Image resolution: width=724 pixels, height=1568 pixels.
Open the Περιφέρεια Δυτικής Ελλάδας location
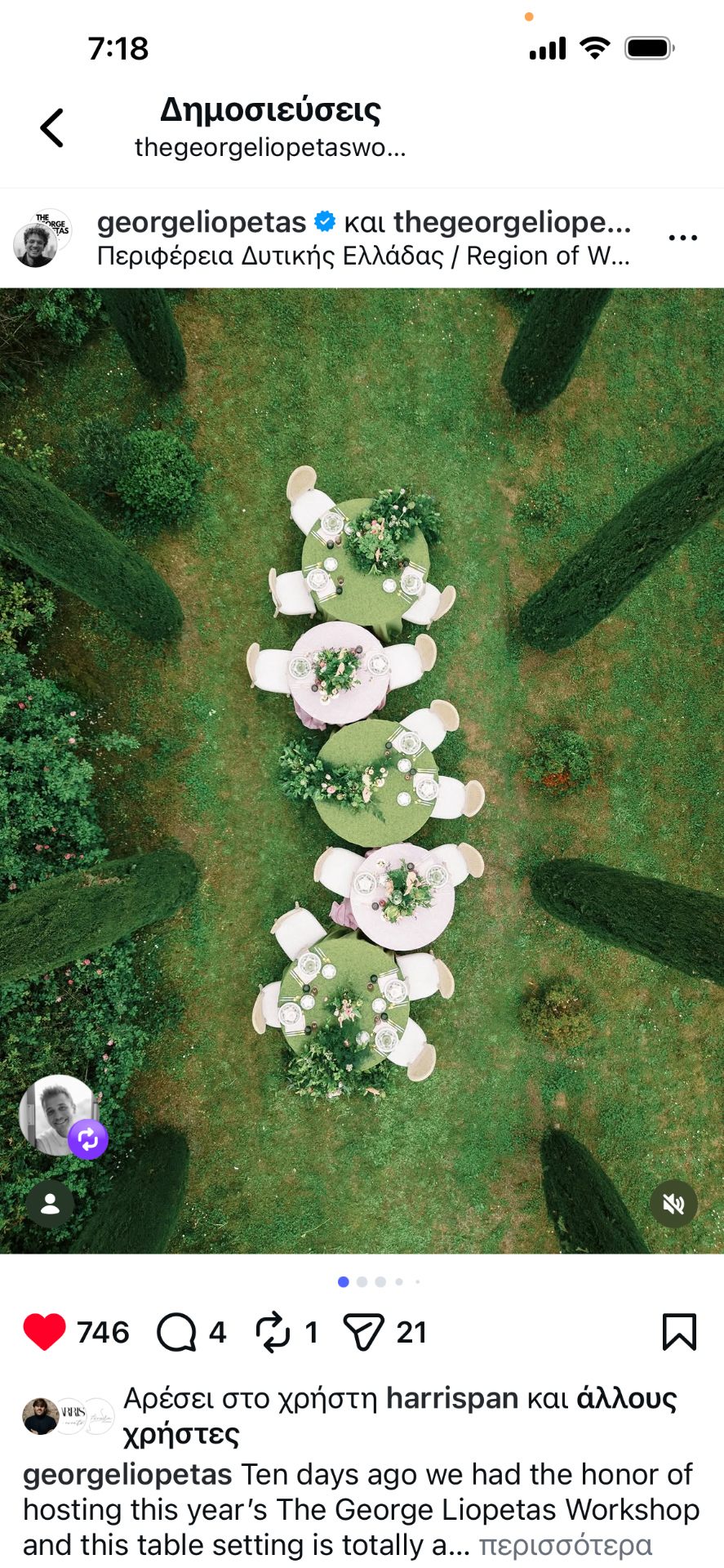point(362,256)
